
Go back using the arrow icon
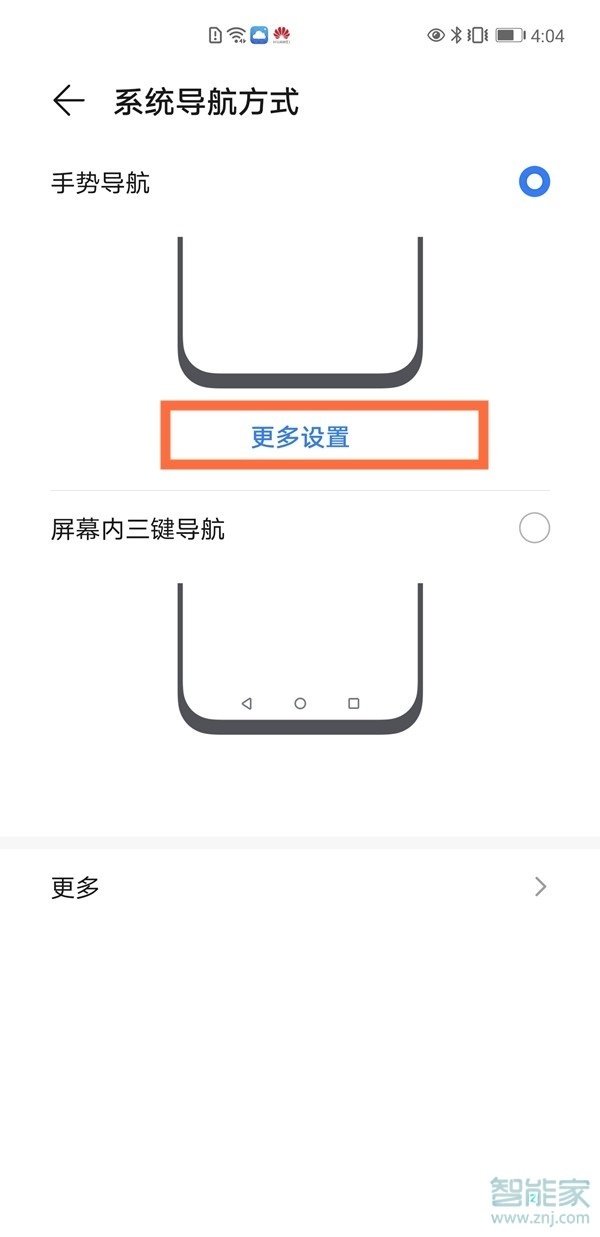pyautogui.click(x=68, y=101)
